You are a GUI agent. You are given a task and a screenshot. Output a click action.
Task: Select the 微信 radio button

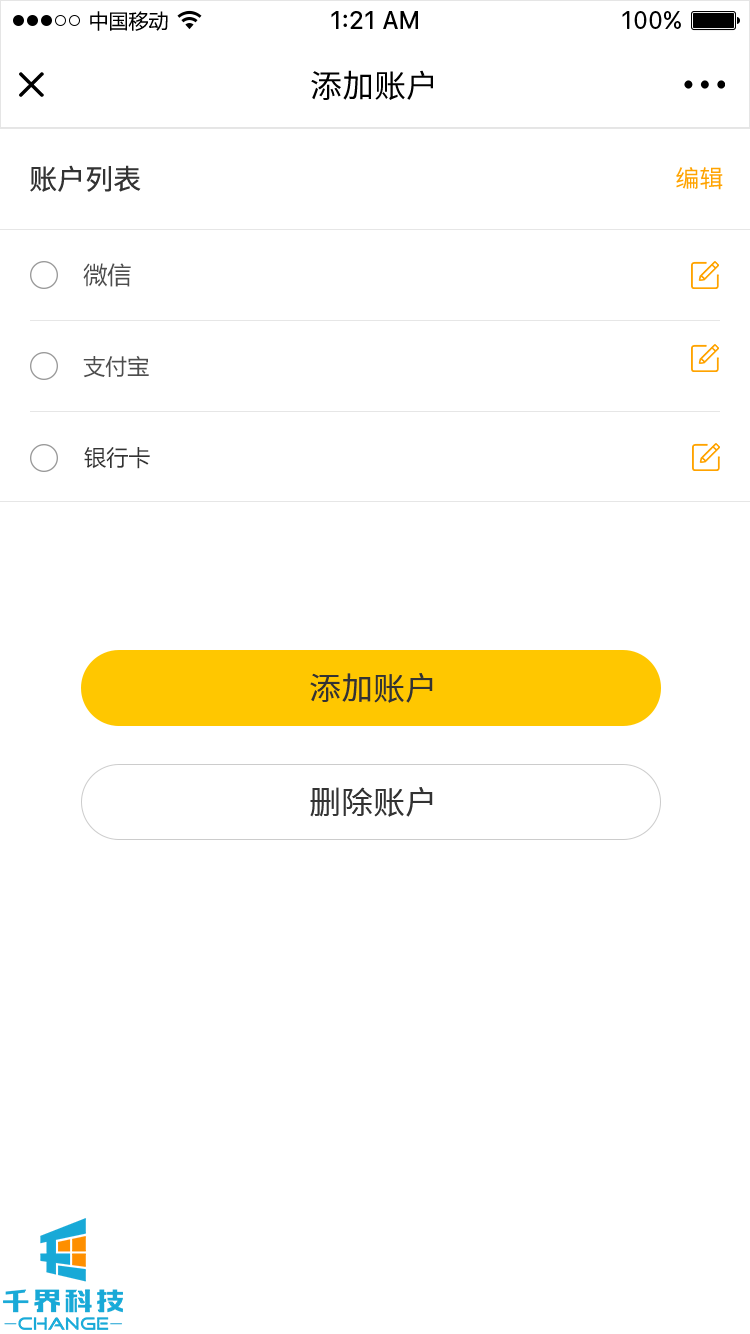[44, 275]
